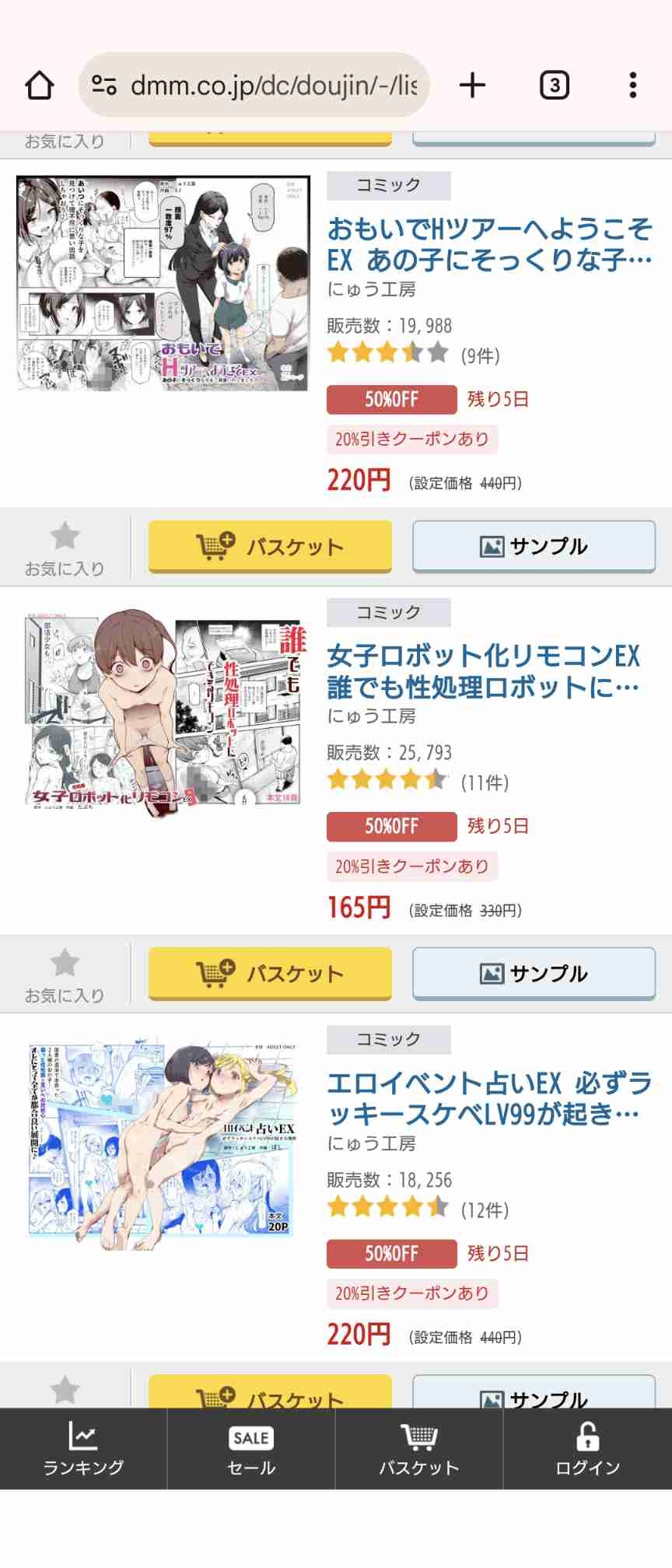This screenshot has height=1568, width=672.
Task: Add 女子ロボット化リモコンEX to the basket
Action: 270,973
